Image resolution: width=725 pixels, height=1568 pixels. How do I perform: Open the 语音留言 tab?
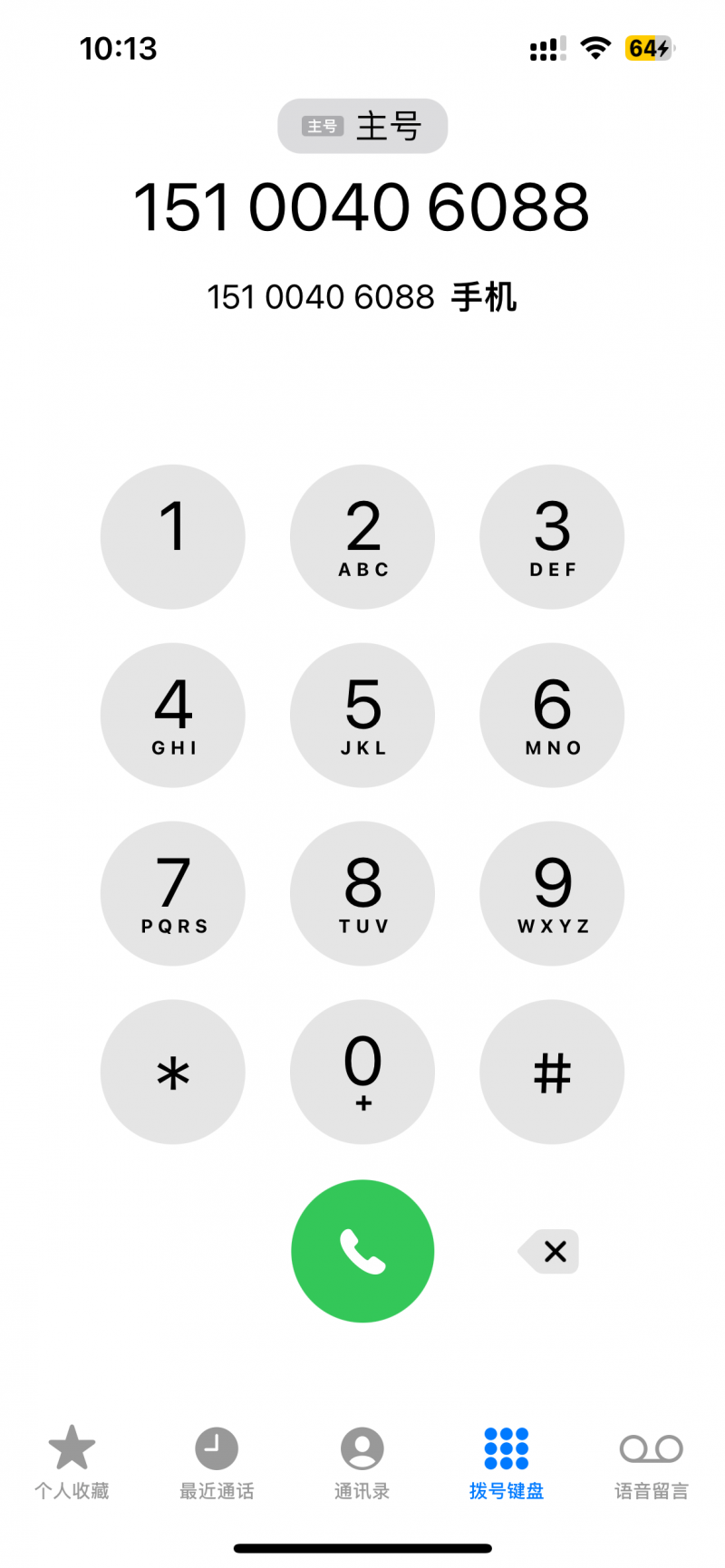coord(652,1462)
